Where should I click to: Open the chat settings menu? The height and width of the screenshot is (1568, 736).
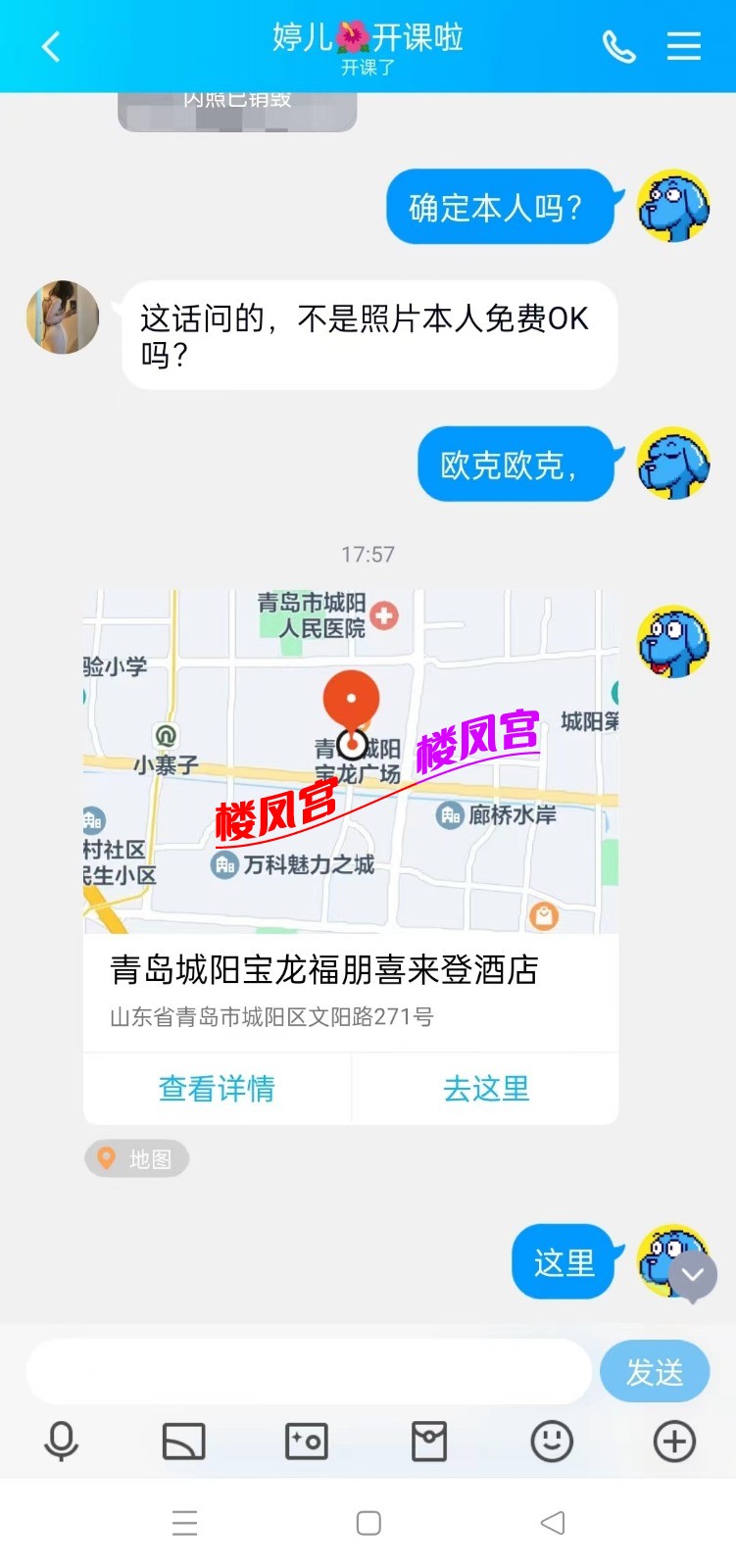point(683,46)
